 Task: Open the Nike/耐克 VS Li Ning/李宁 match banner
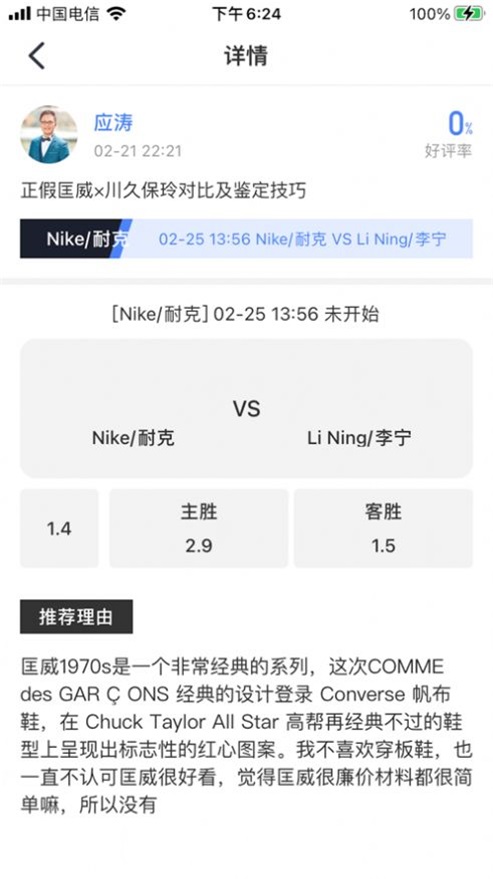[x=246, y=239]
